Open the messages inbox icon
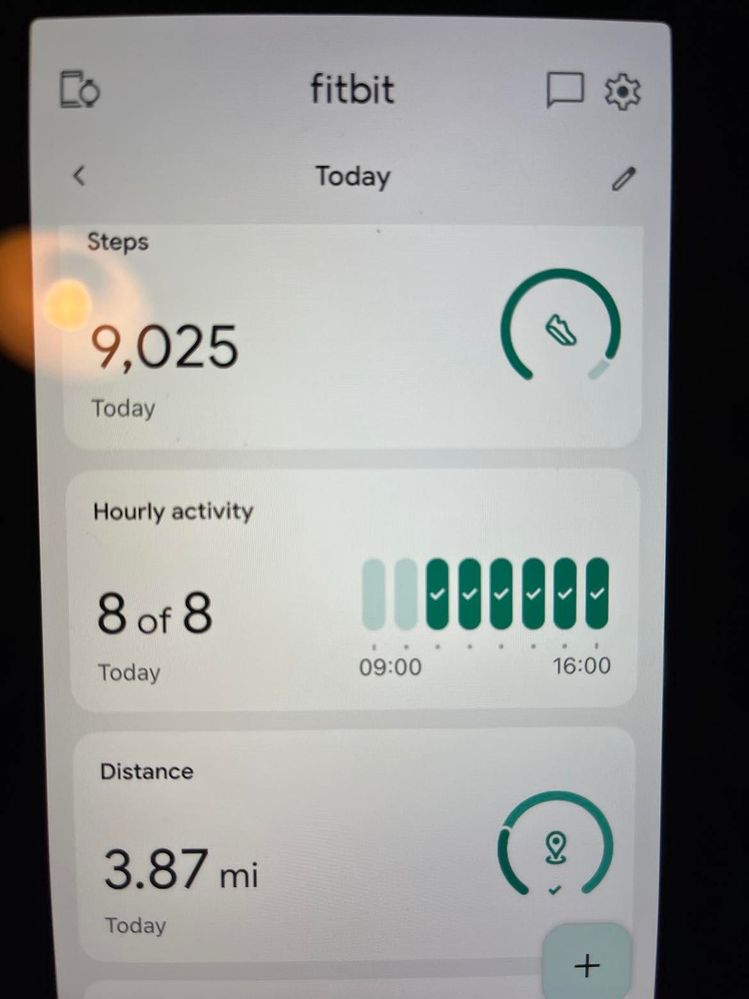Screen dimensions: 749x999 (564, 91)
